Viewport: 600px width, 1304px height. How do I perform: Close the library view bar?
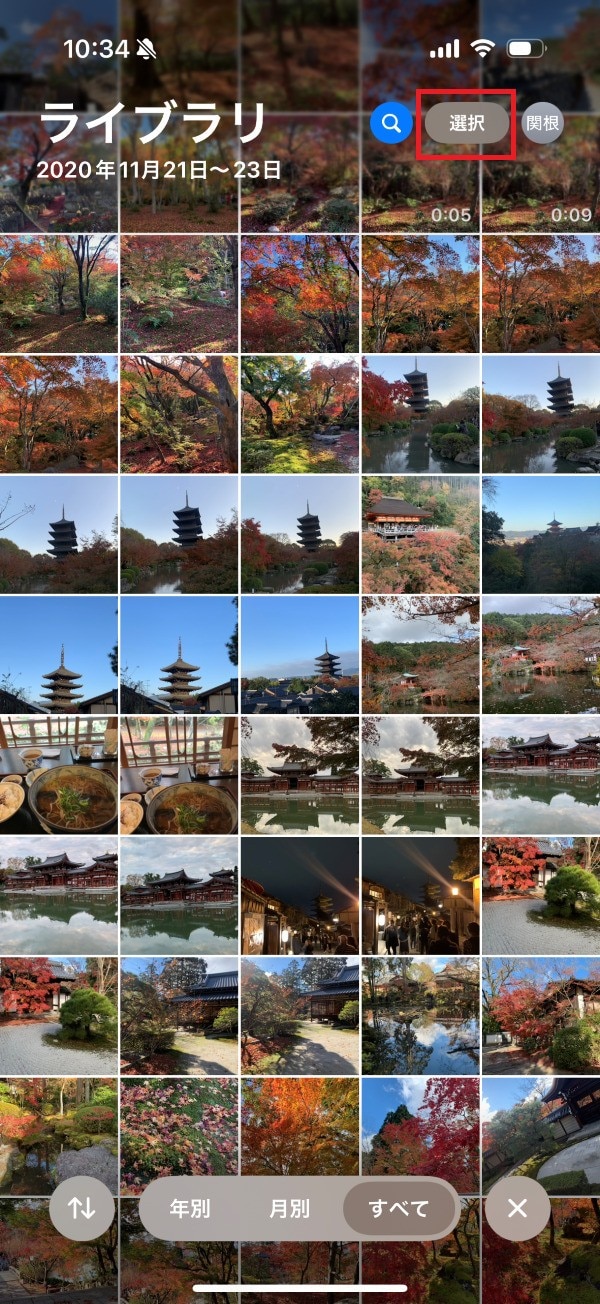[x=517, y=1208]
